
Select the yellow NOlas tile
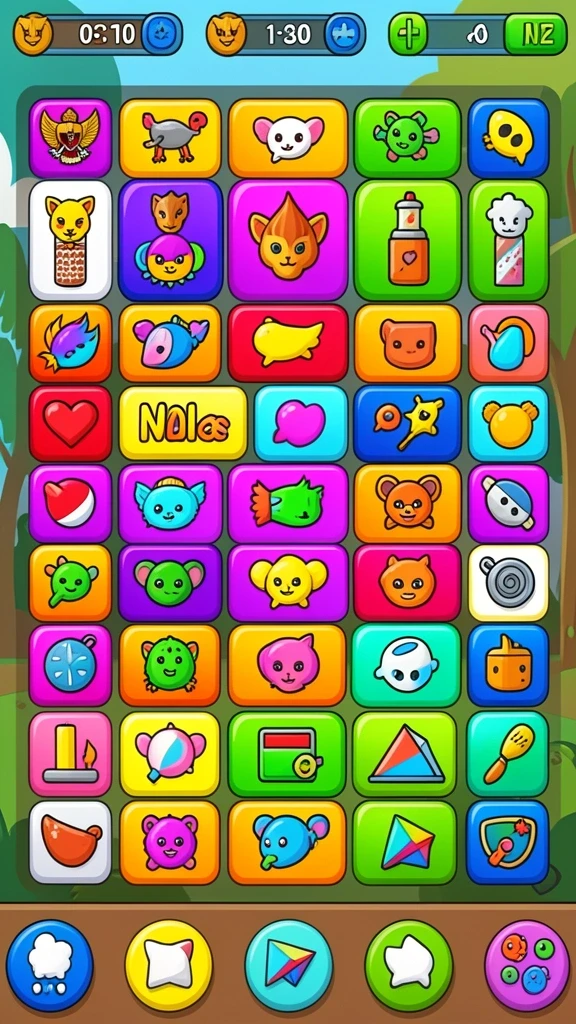183,423
